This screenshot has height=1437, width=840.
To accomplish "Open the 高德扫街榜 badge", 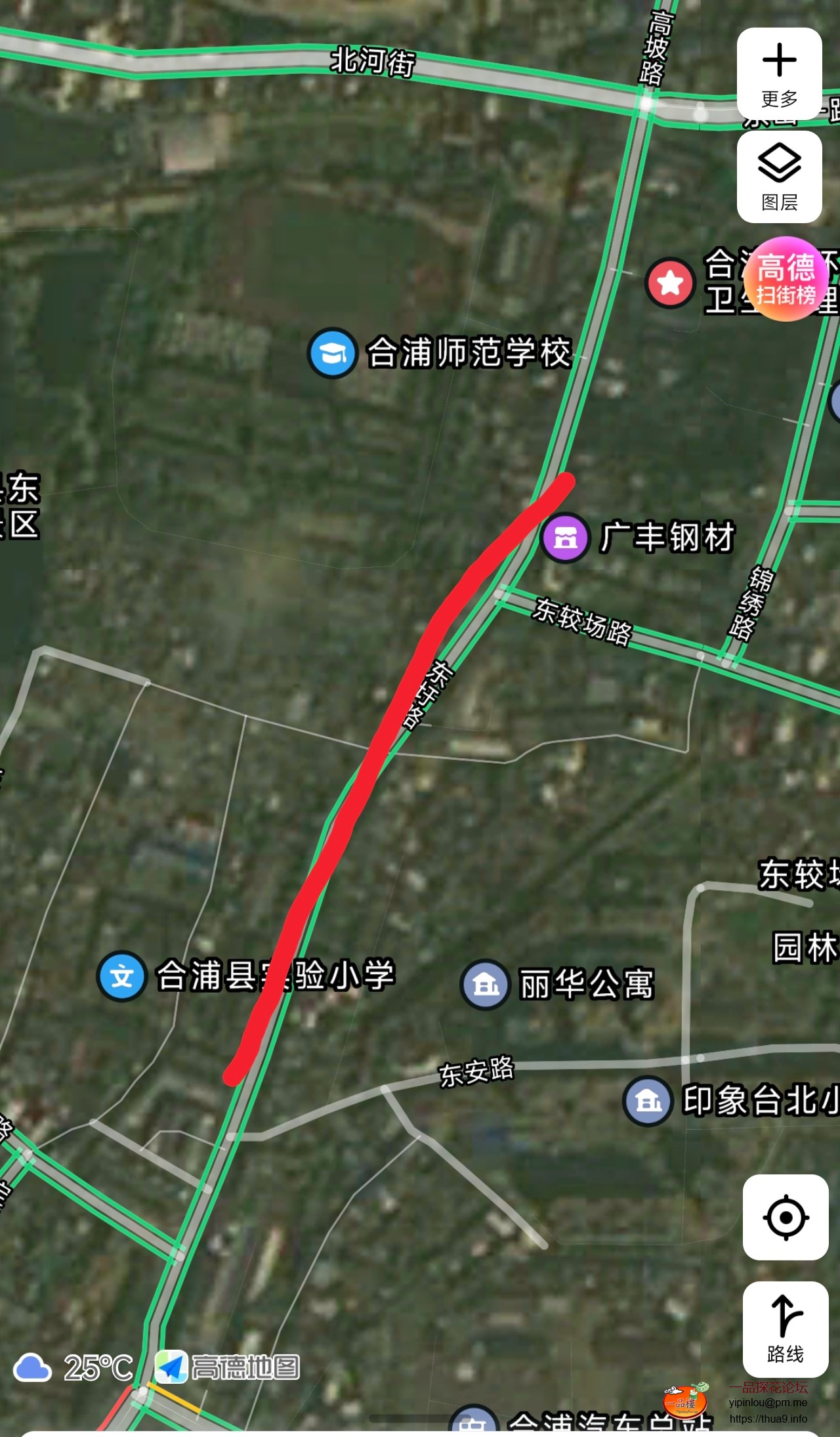I will coord(786,280).
